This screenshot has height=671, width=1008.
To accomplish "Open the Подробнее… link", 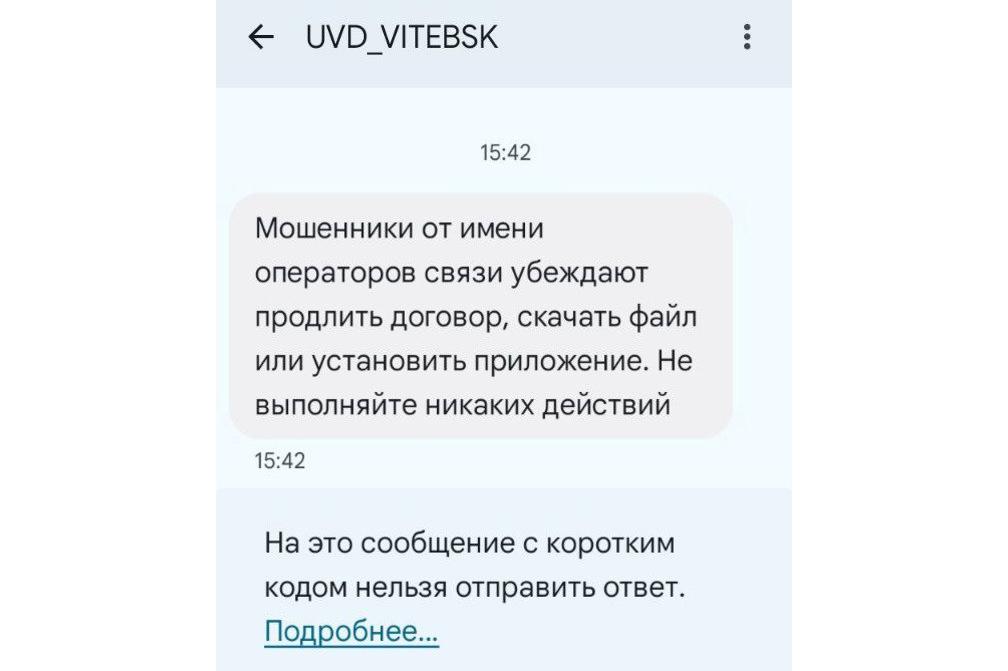I will [x=351, y=632].
